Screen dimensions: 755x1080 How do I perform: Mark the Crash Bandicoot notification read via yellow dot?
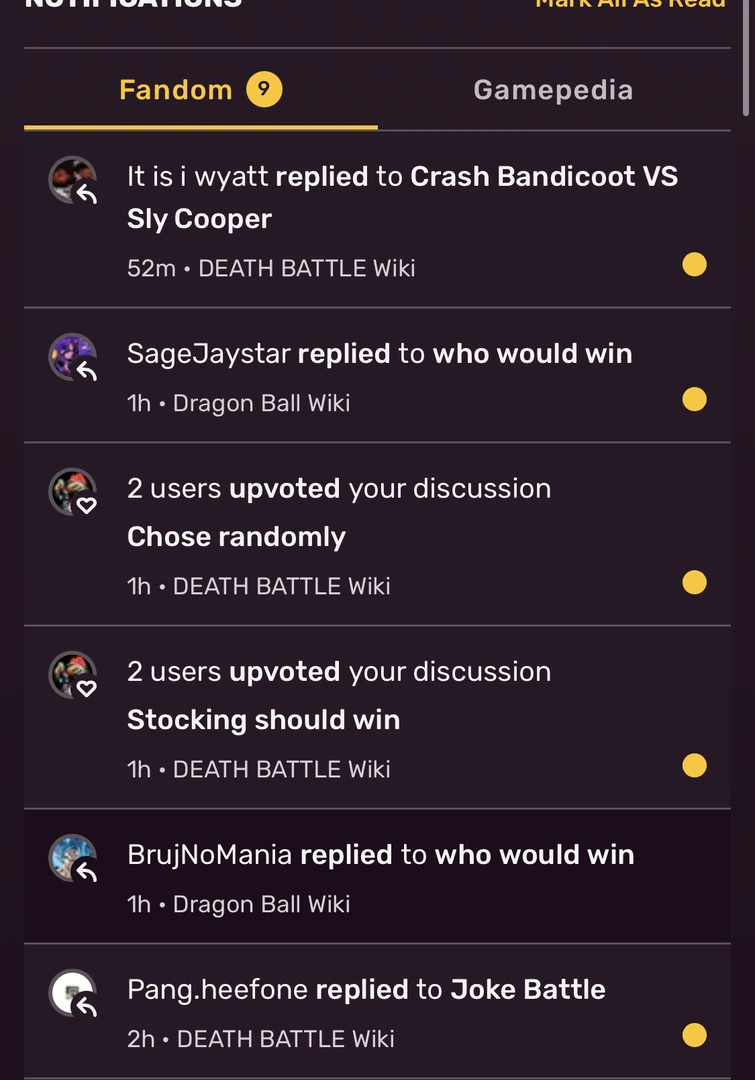694,264
